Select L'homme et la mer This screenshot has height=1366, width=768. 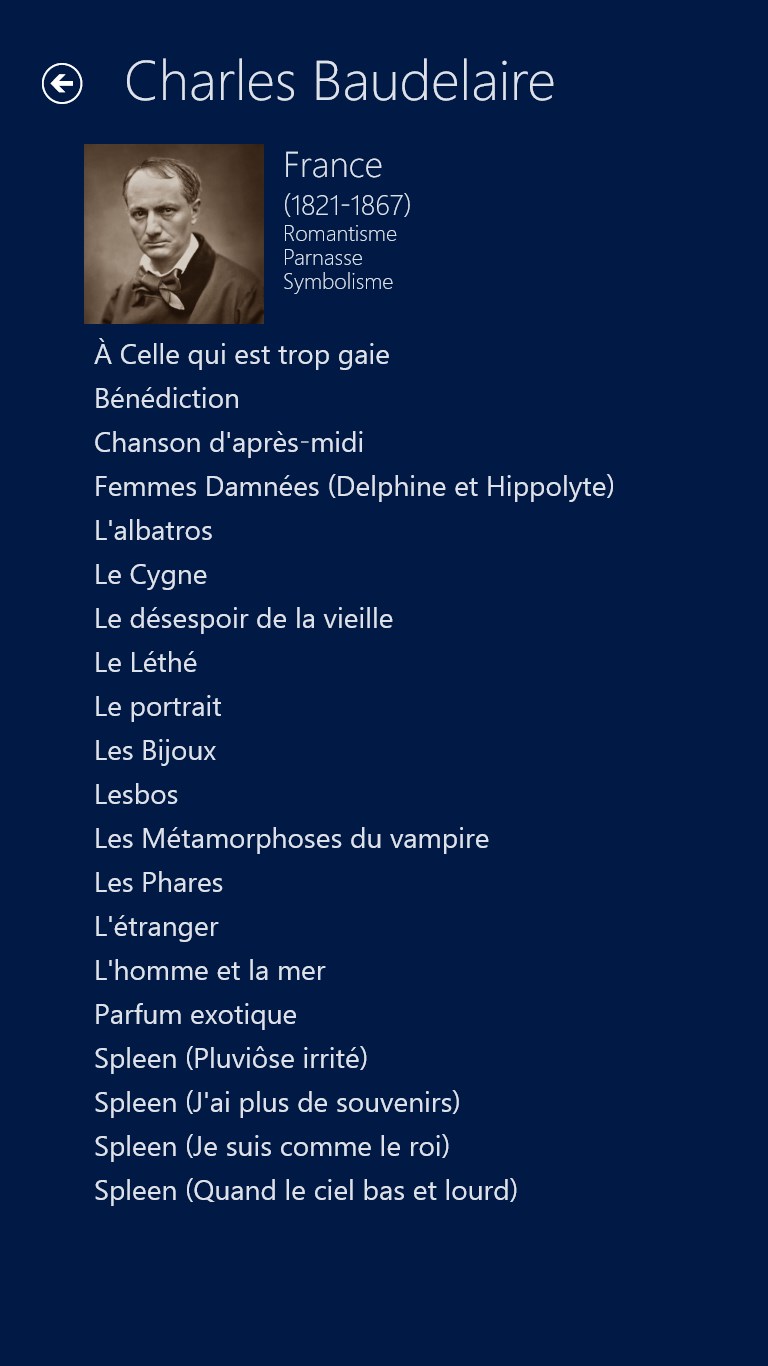pos(209,971)
